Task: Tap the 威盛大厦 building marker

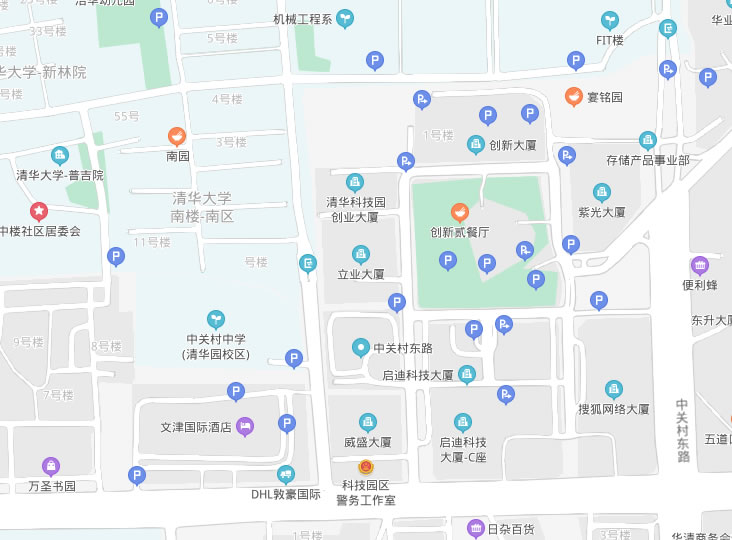Action: pyautogui.click(x=368, y=422)
